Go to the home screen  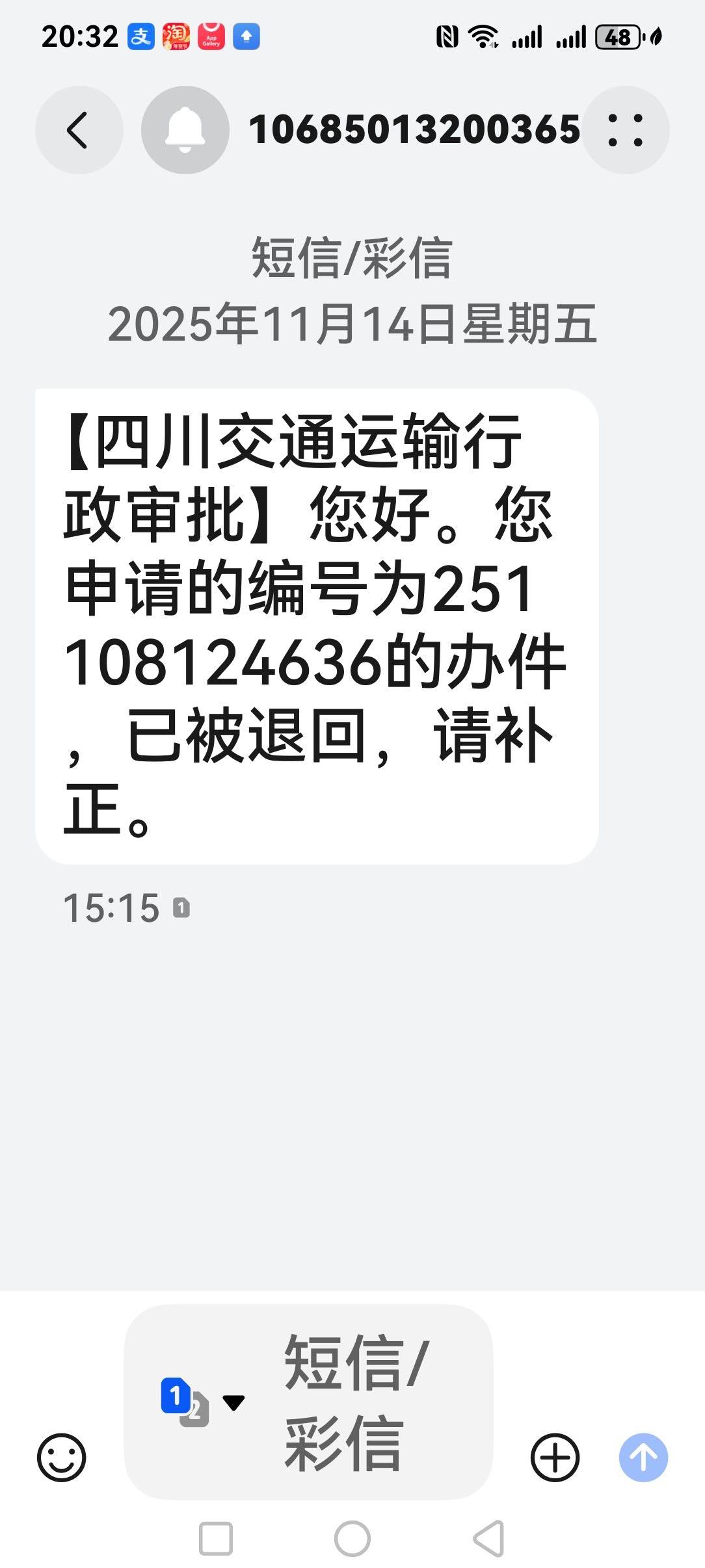point(352,1538)
